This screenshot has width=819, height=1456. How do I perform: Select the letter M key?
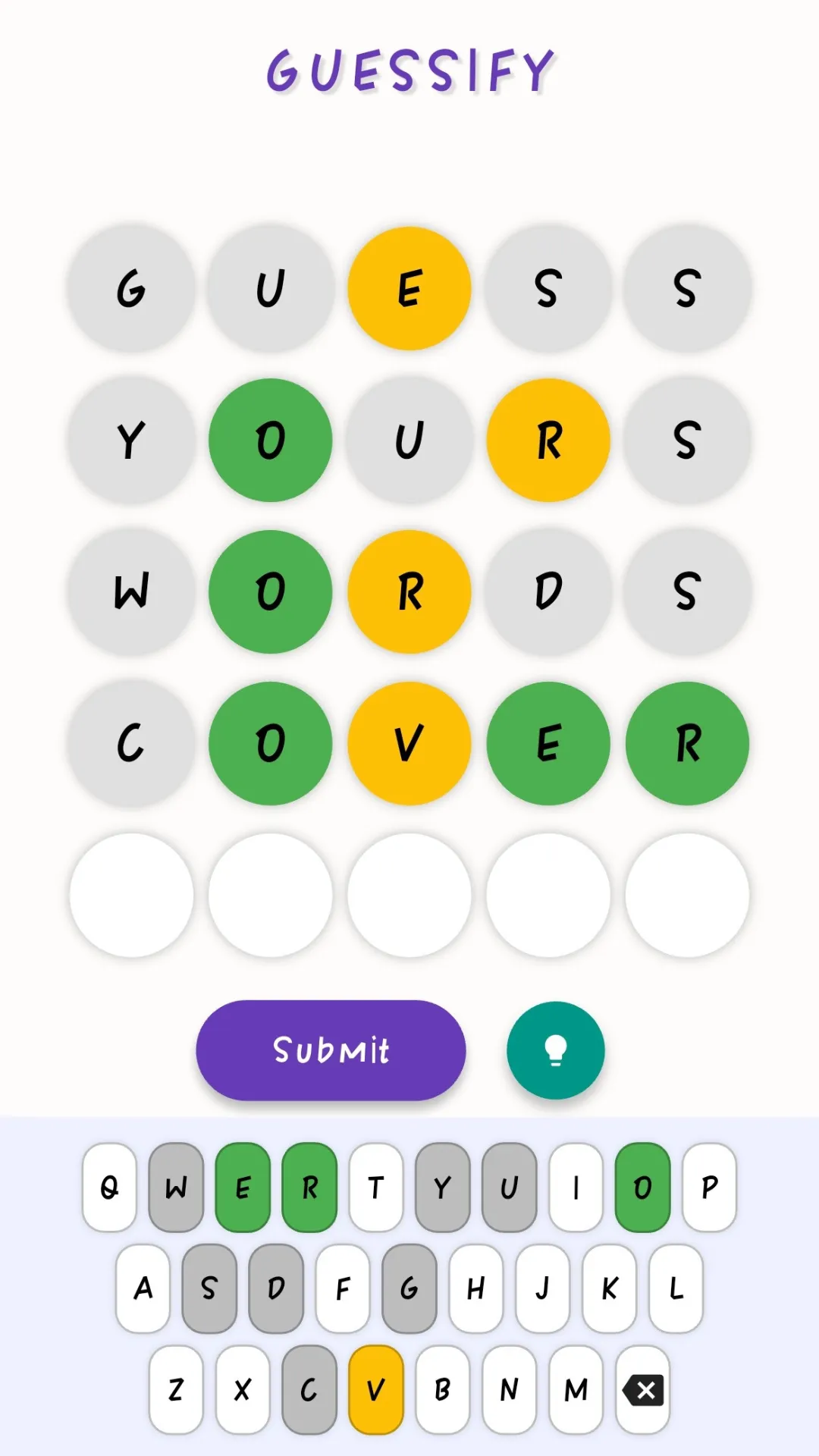(x=576, y=1390)
